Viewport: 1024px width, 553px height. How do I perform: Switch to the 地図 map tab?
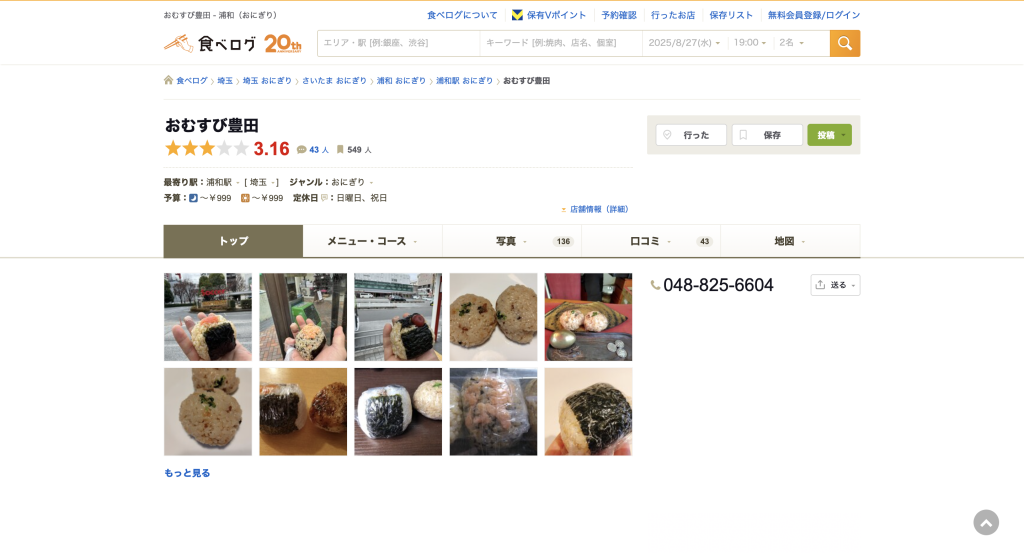pos(789,241)
